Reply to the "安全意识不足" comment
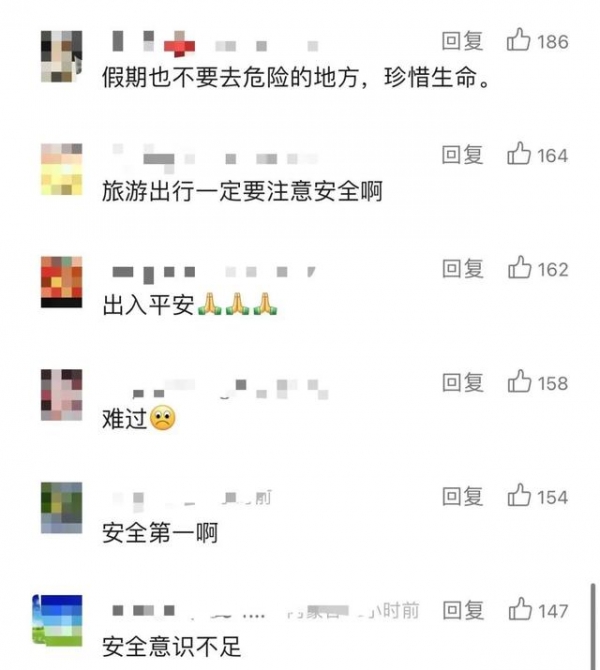 coord(463,610)
